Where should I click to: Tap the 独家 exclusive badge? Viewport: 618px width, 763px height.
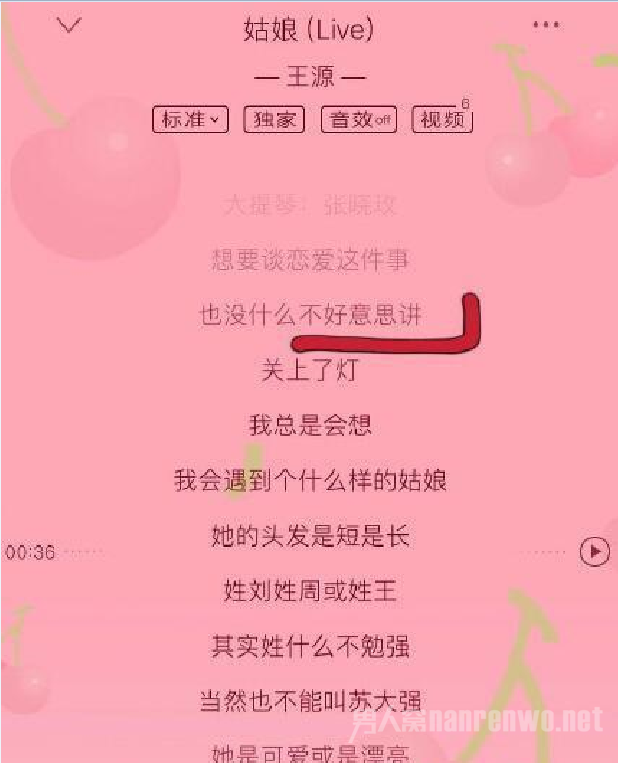[274, 120]
